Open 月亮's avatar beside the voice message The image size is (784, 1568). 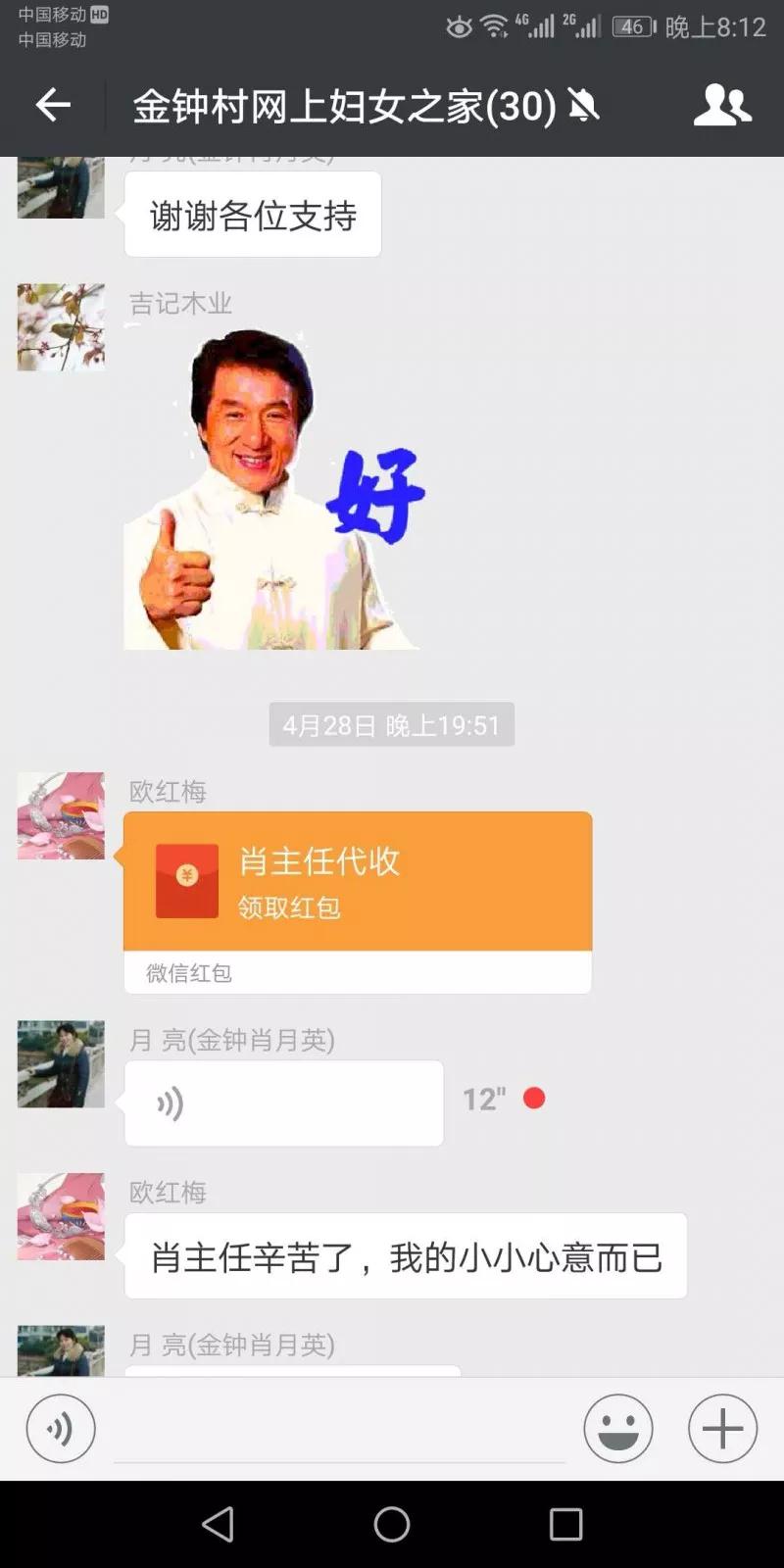click(61, 1064)
